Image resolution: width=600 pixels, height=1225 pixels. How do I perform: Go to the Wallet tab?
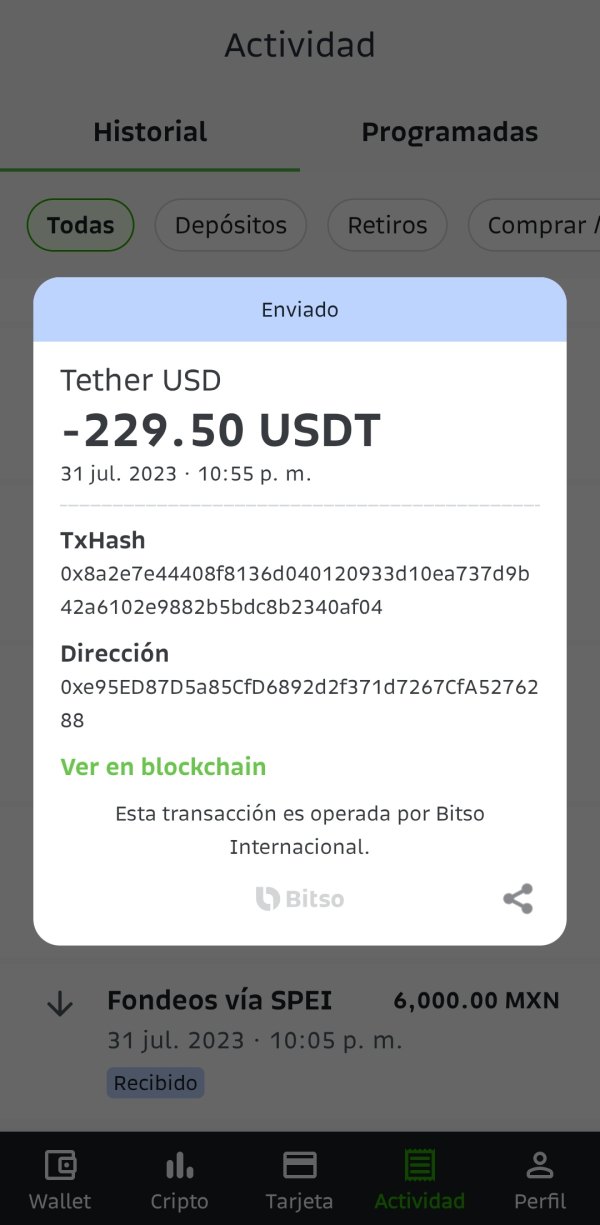tap(60, 1179)
